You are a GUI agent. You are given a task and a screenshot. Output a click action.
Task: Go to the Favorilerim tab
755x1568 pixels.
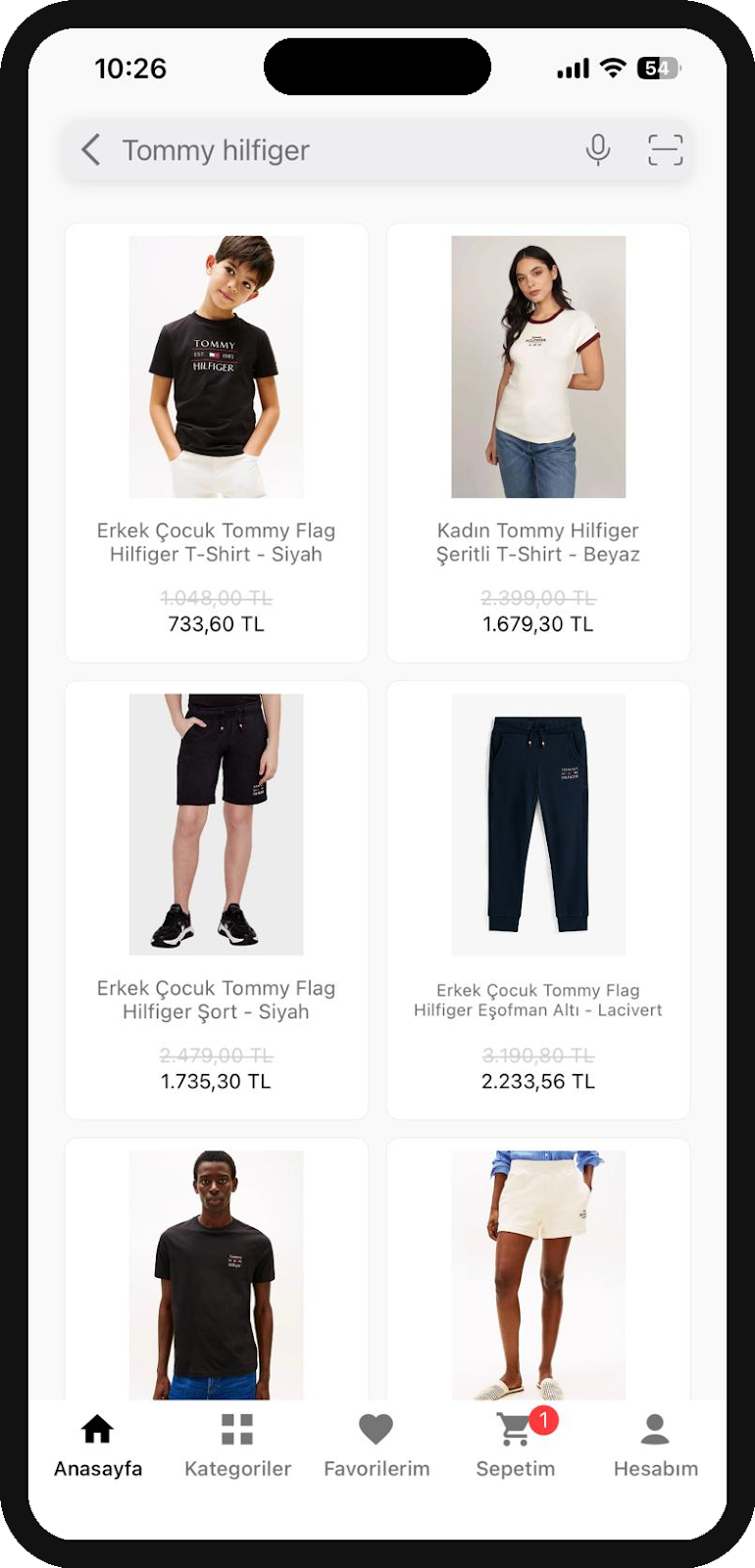[x=377, y=1445]
